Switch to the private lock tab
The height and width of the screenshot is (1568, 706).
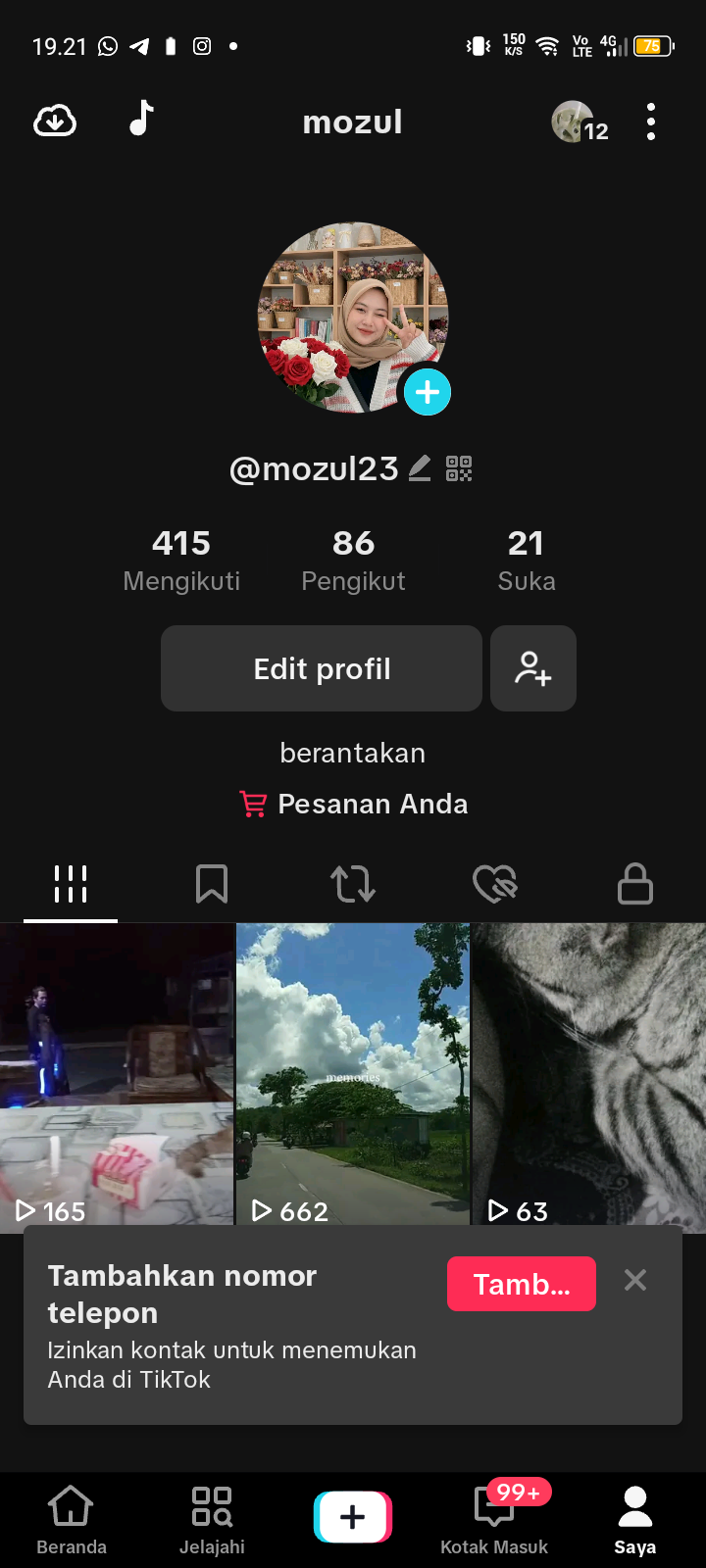635,884
